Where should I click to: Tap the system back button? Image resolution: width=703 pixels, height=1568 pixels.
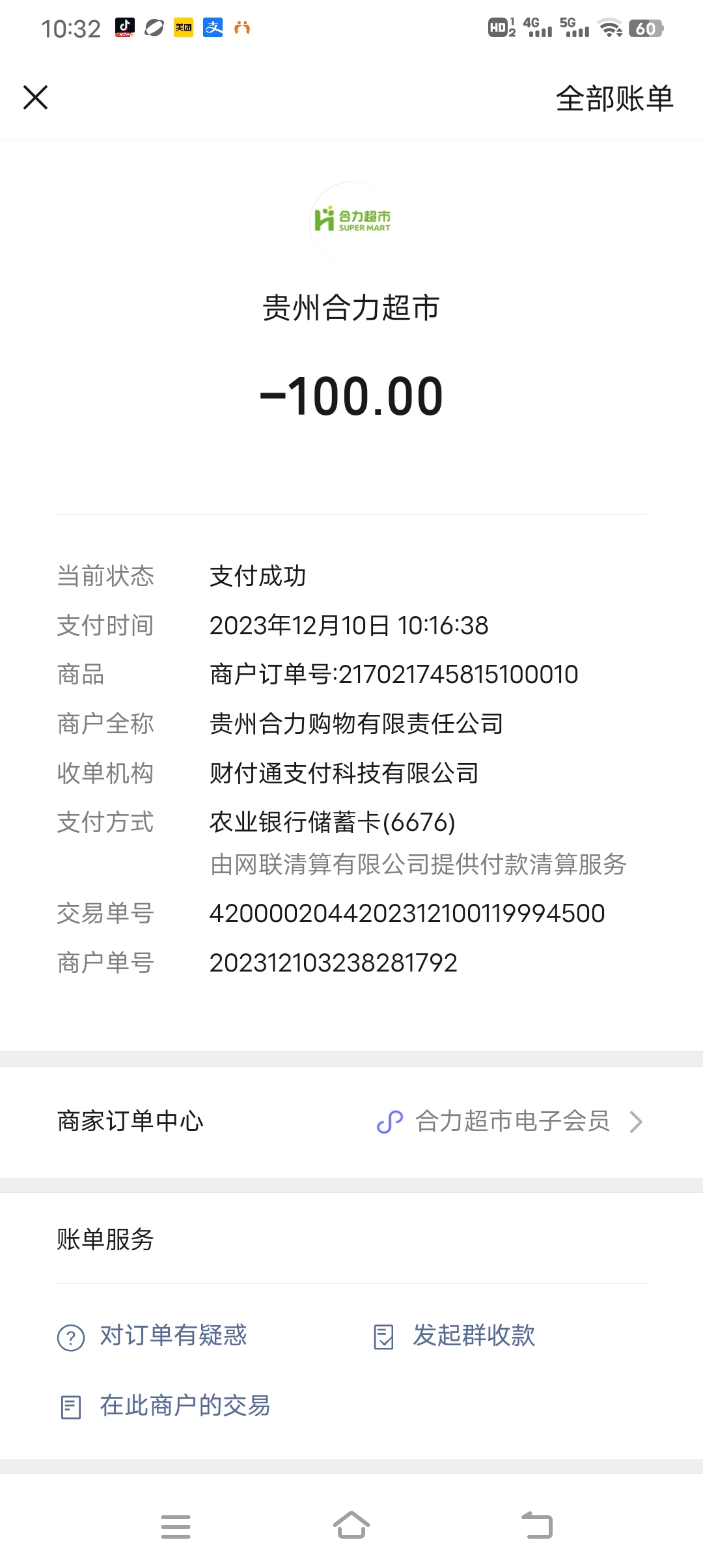tap(537, 1526)
